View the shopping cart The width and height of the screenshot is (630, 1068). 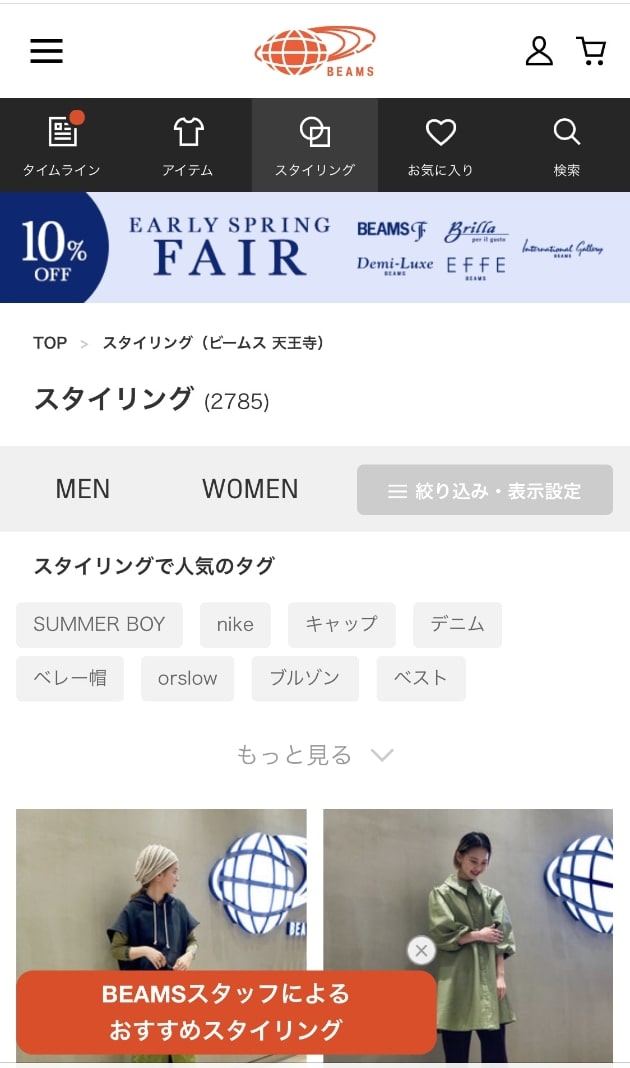591,51
